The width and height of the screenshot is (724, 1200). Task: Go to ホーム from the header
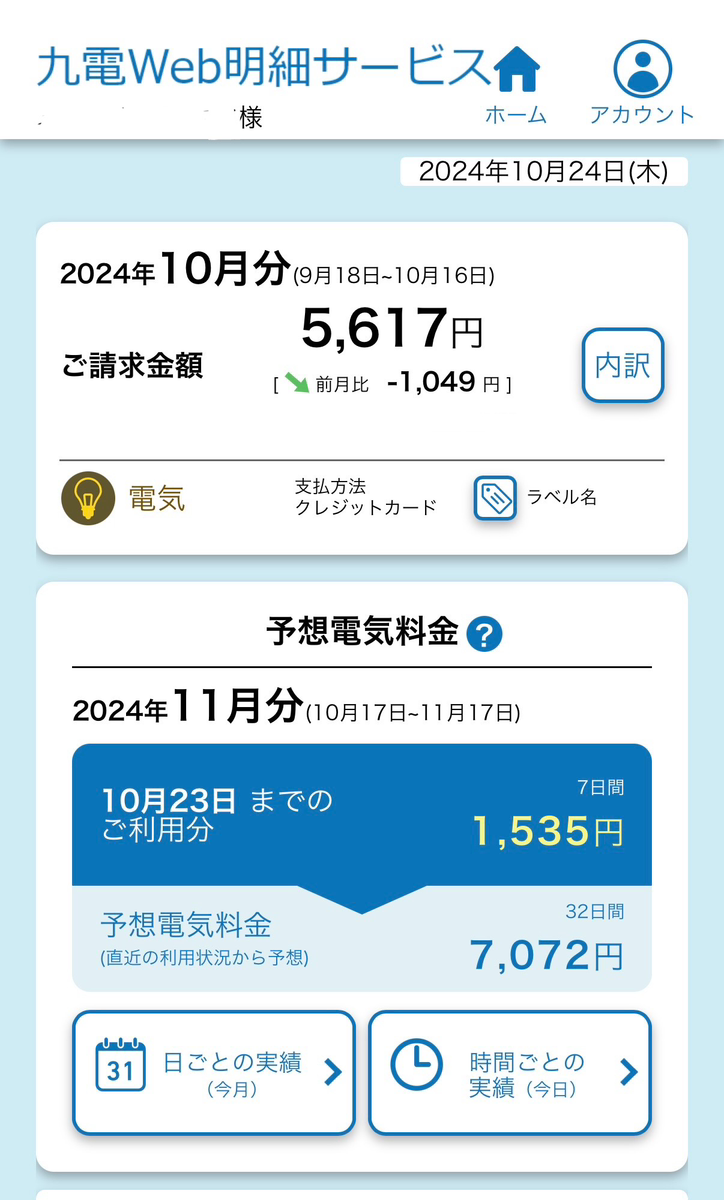pos(516,86)
